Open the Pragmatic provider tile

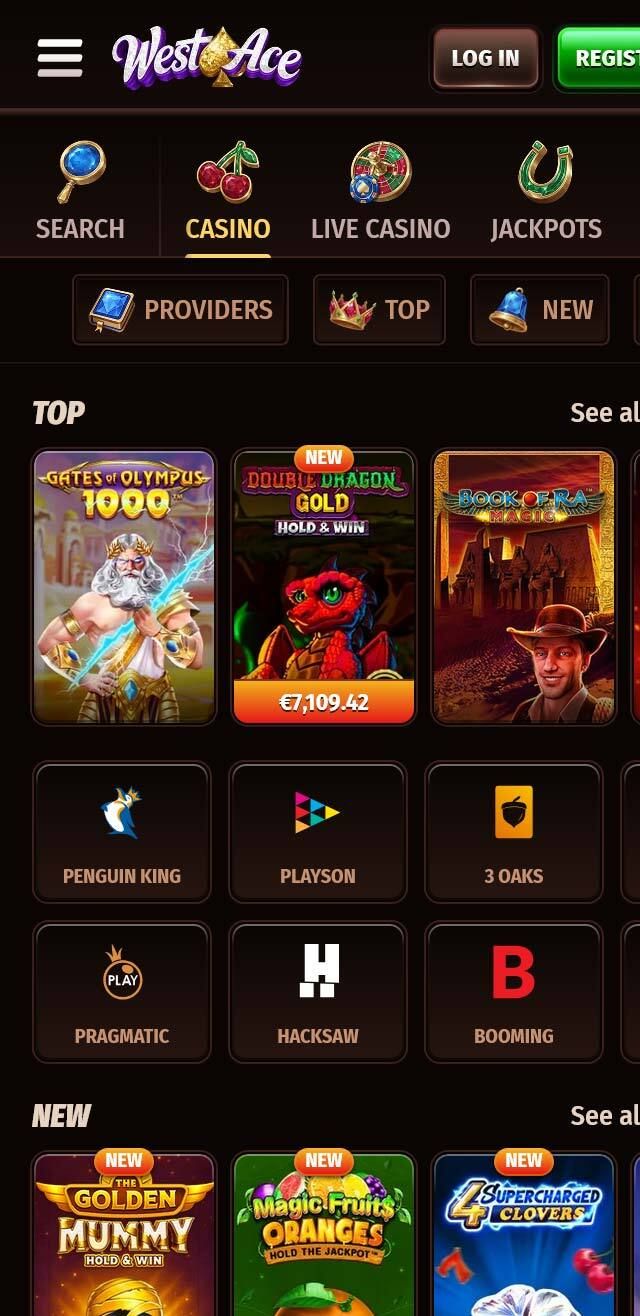[122, 992]
